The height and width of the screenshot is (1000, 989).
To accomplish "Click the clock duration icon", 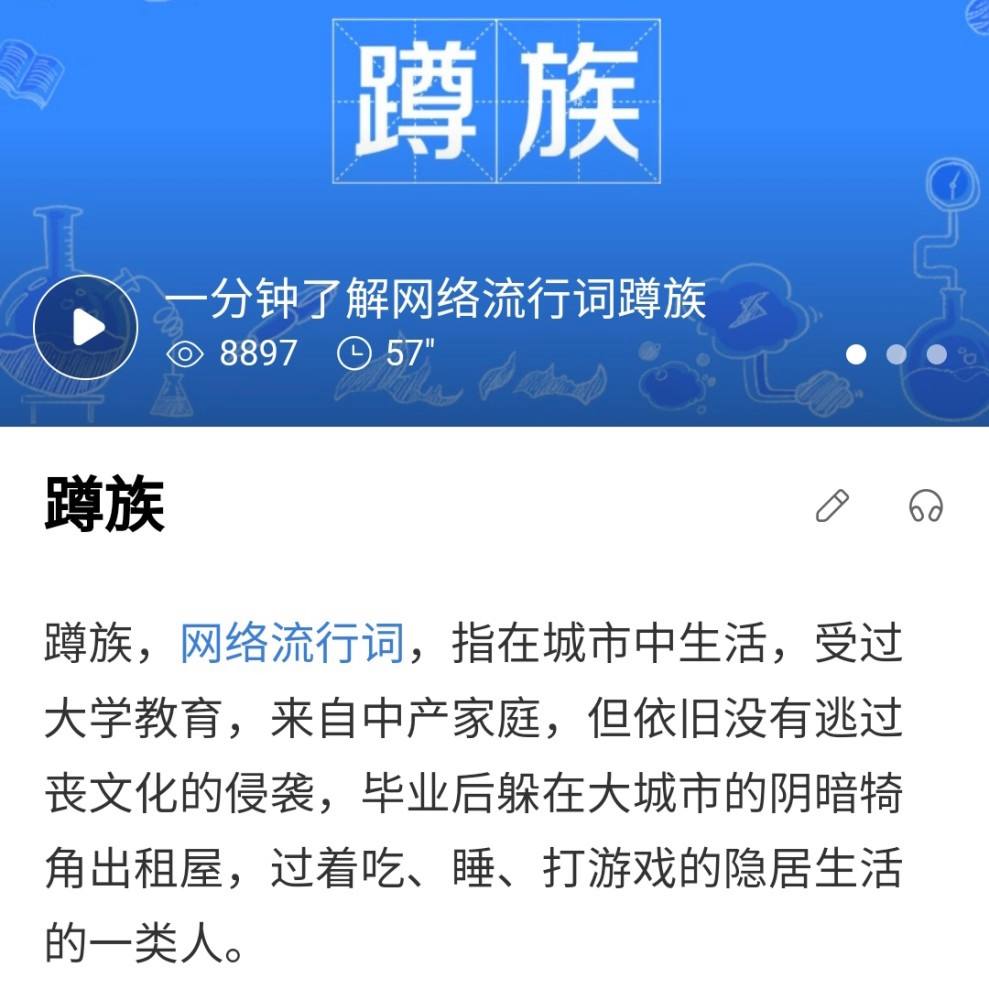I will click(355, 352).
